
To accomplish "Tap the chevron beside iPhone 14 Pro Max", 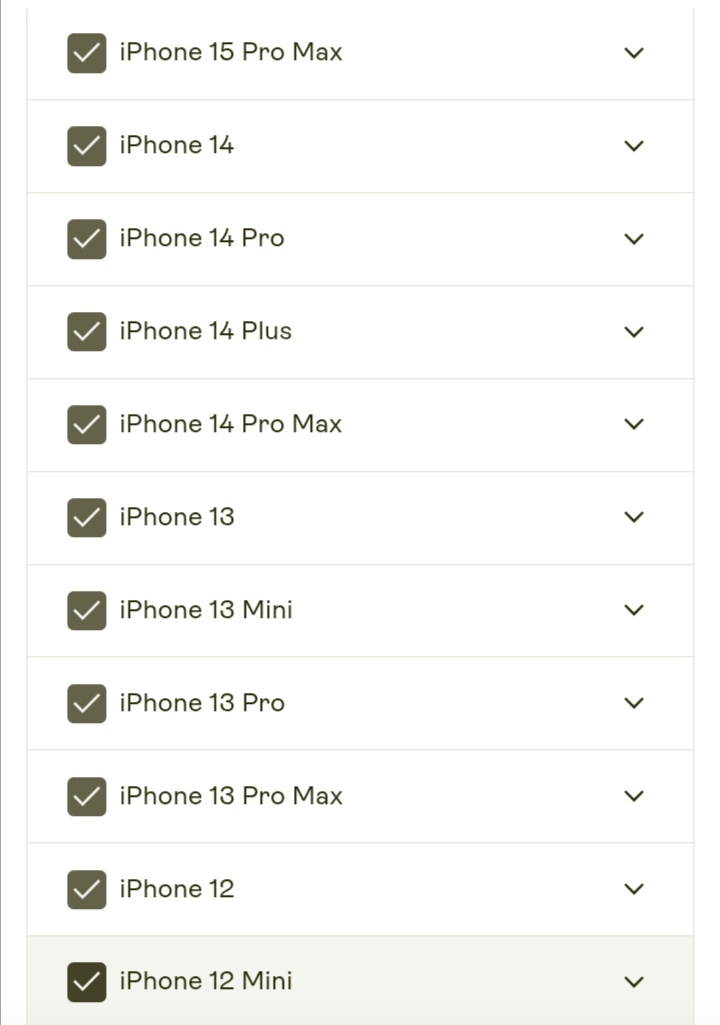I will pyautogui.click(x=633, y=425).
